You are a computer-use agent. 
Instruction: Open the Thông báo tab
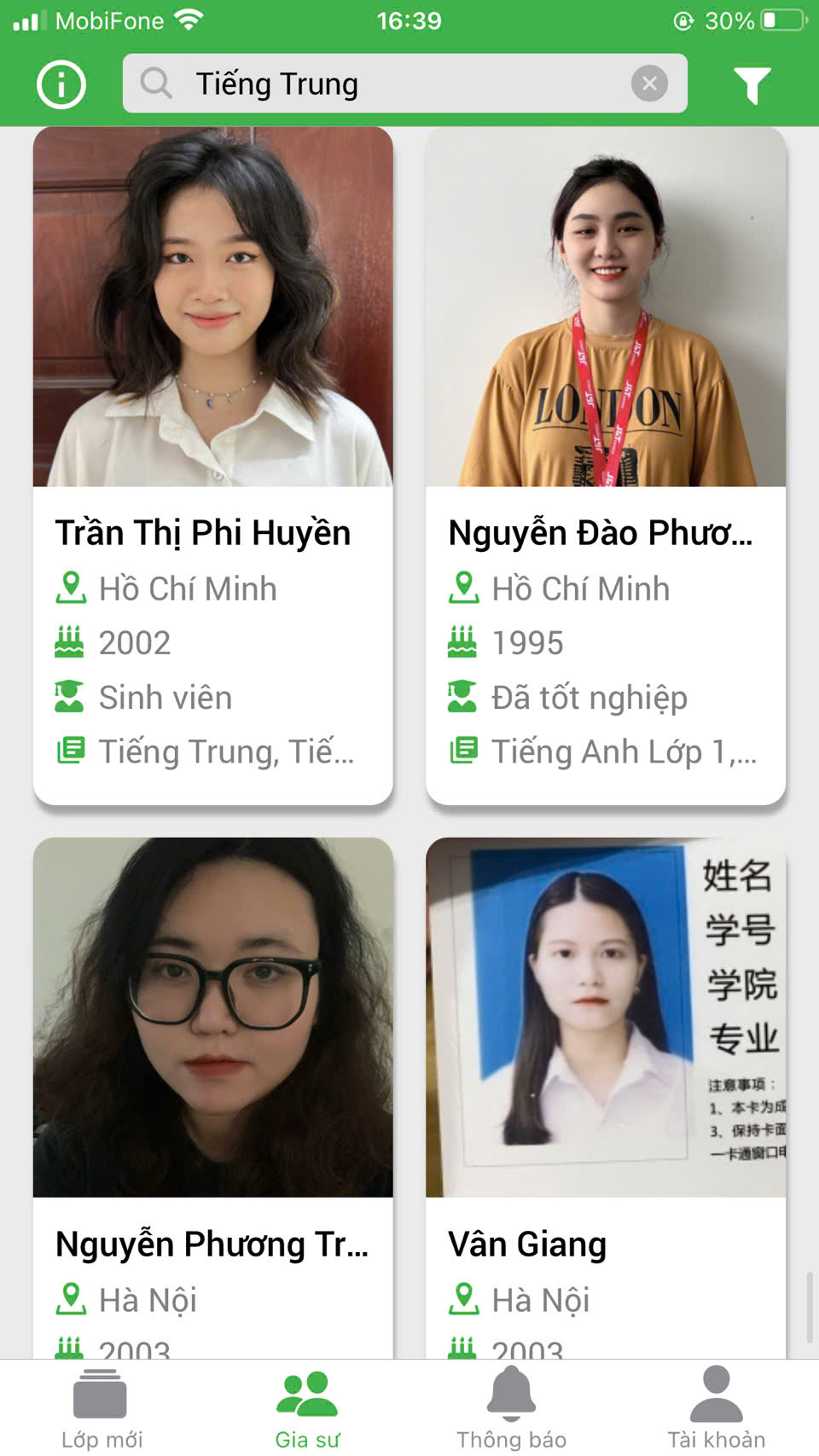(511, 1408)
